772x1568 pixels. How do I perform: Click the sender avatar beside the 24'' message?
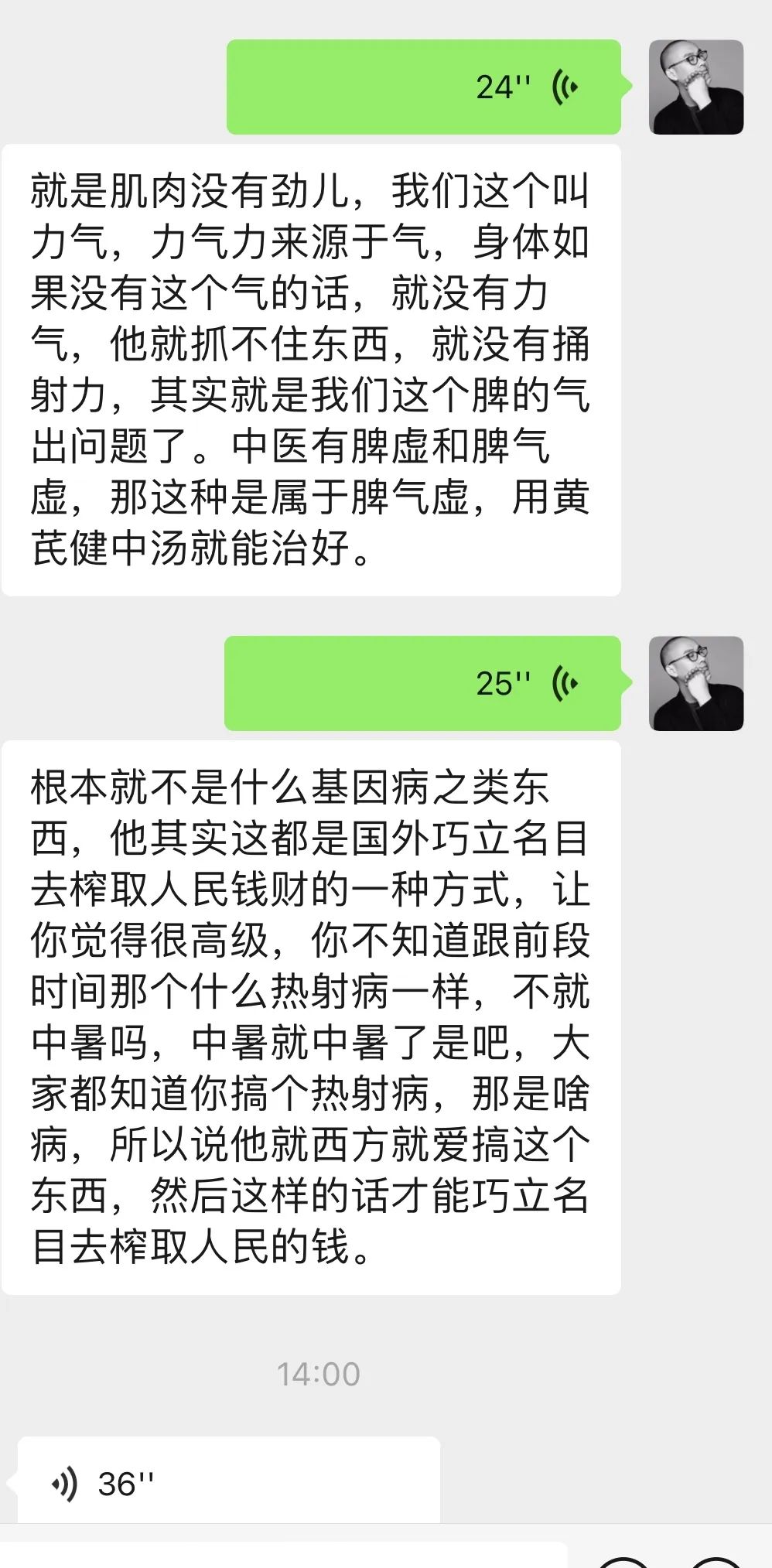coord(695,85)
